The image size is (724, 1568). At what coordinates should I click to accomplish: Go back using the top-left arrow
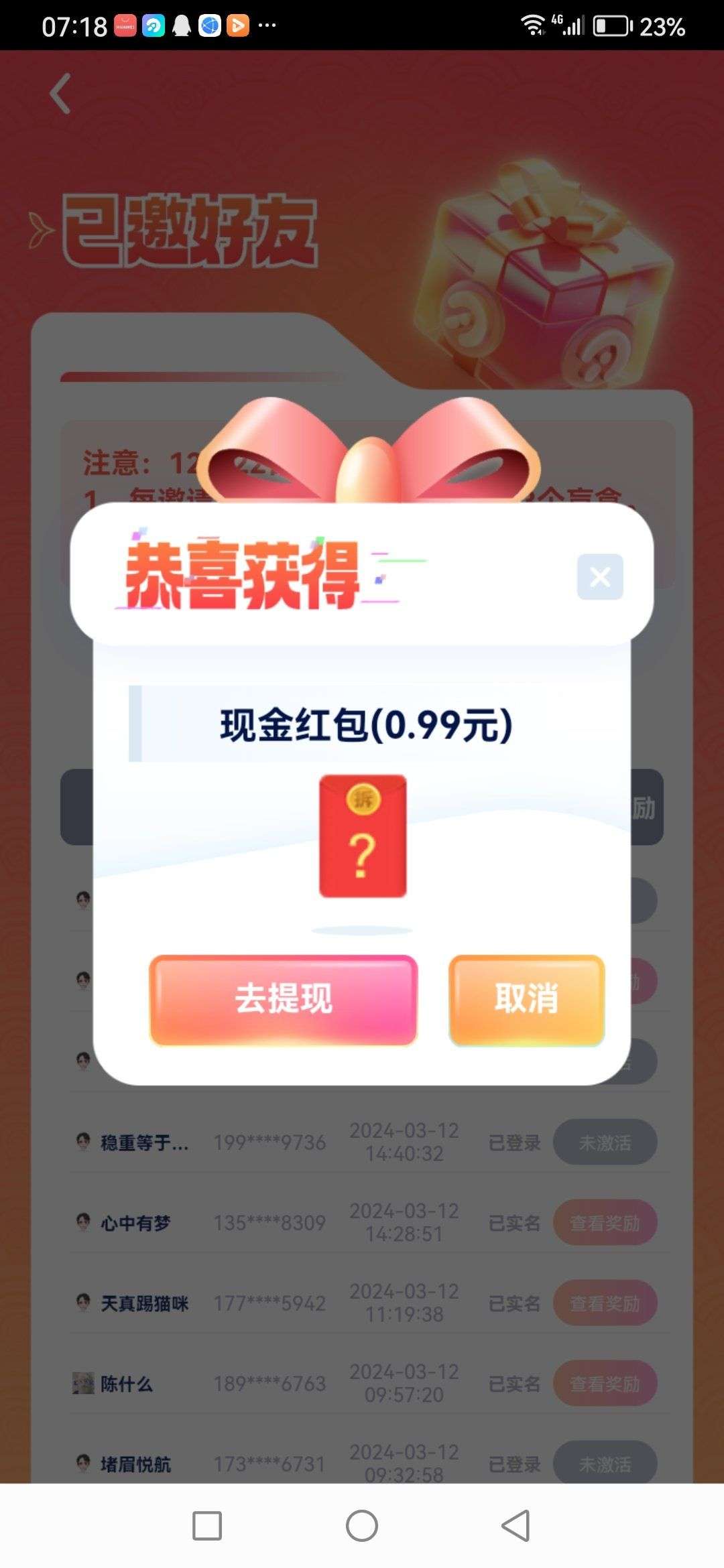[60, 94]
